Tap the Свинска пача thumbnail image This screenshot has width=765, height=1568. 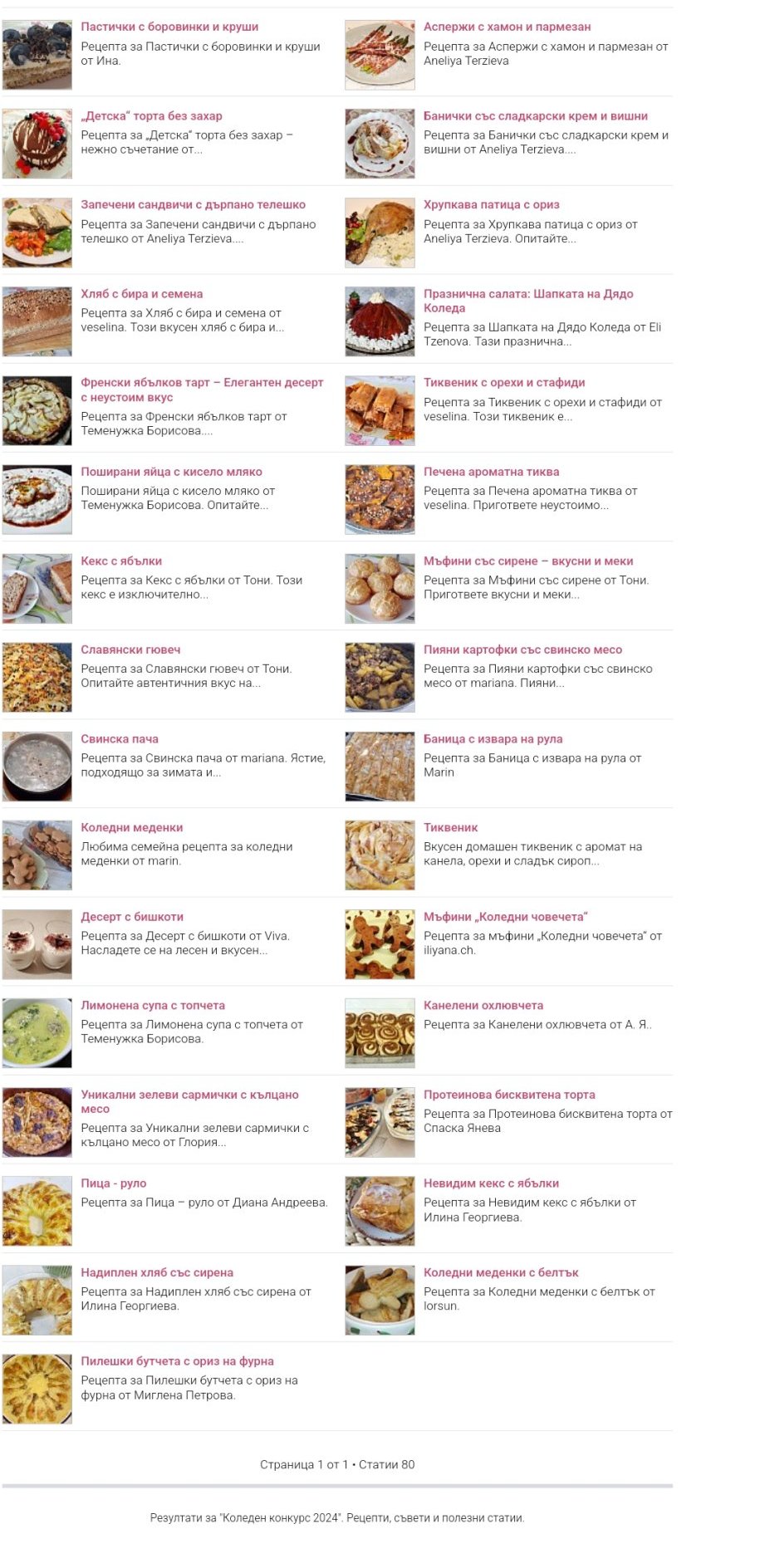[37, 767]
